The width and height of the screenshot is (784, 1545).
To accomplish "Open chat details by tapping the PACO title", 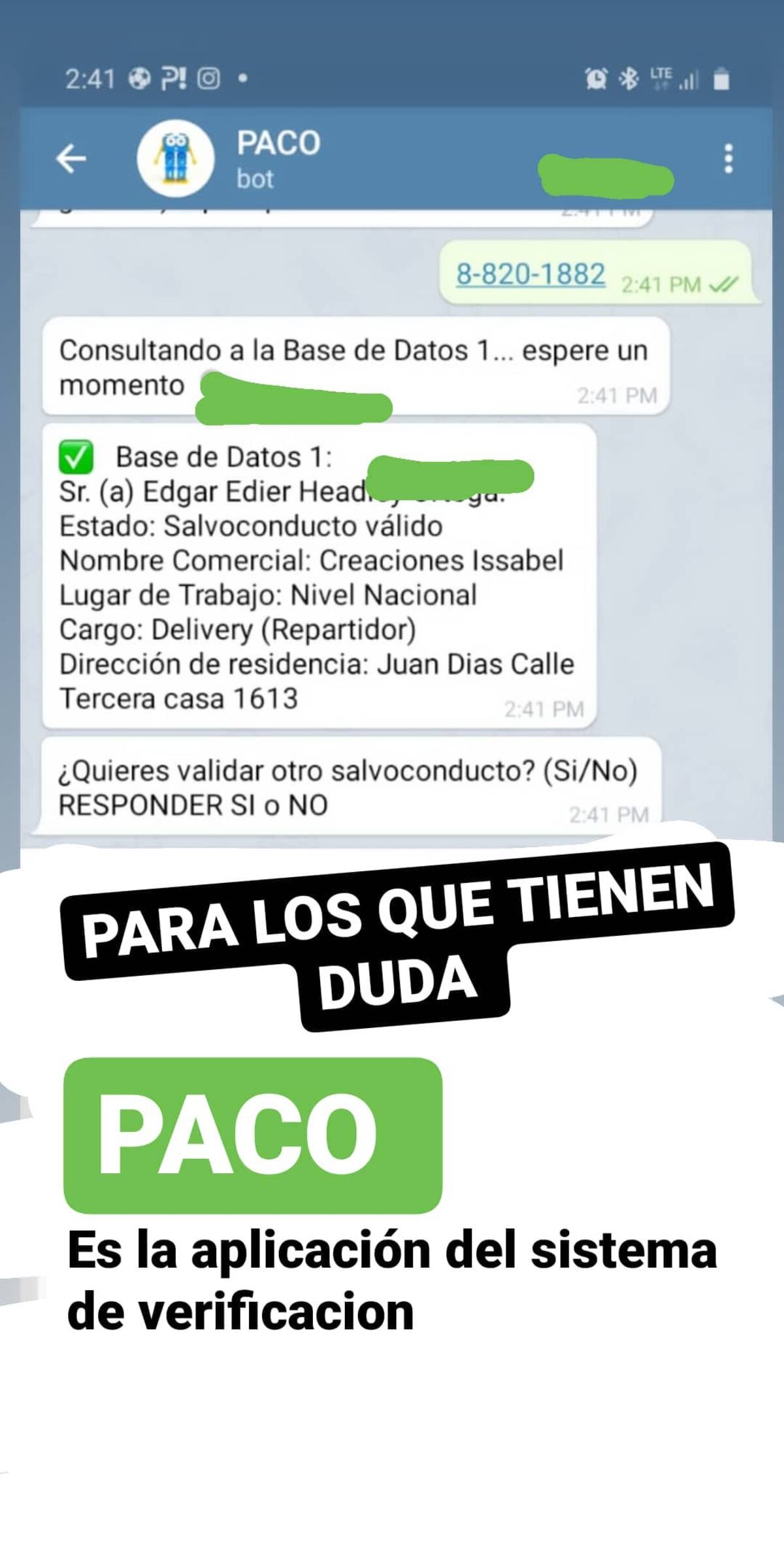I will click(x=278, y=144).
